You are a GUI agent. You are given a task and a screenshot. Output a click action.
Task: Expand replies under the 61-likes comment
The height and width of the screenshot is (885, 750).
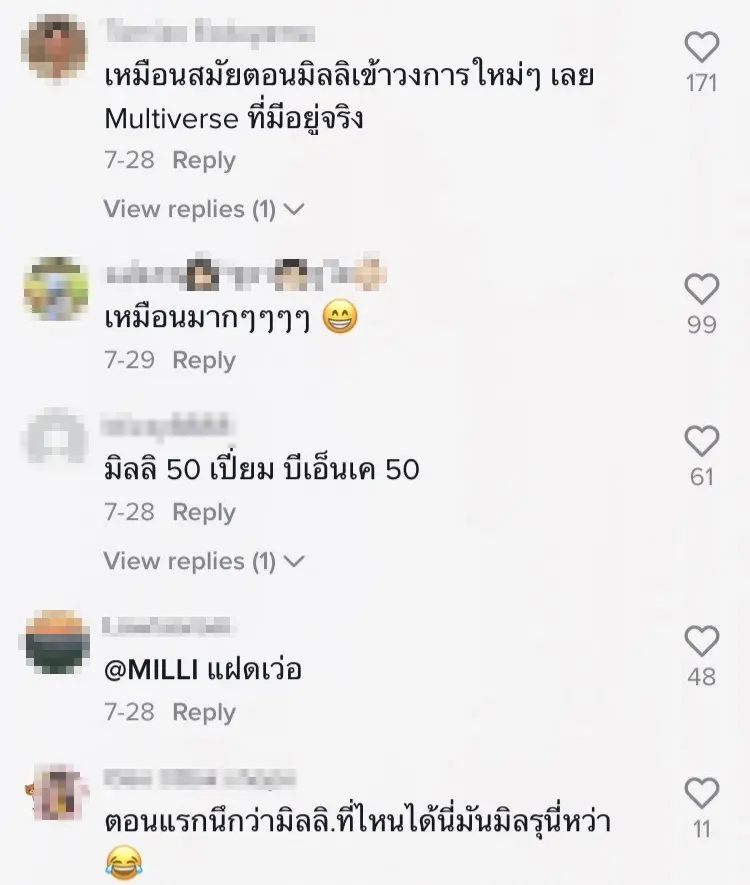(x=203, y=561)
